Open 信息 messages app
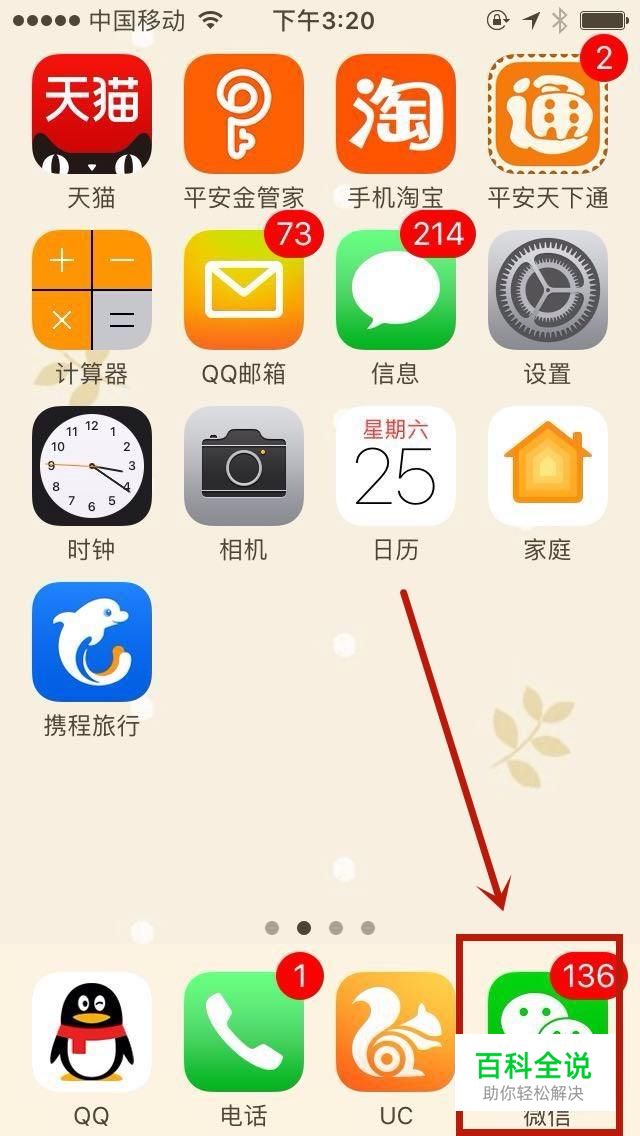 pyautogui.click(x=396, y=290)
